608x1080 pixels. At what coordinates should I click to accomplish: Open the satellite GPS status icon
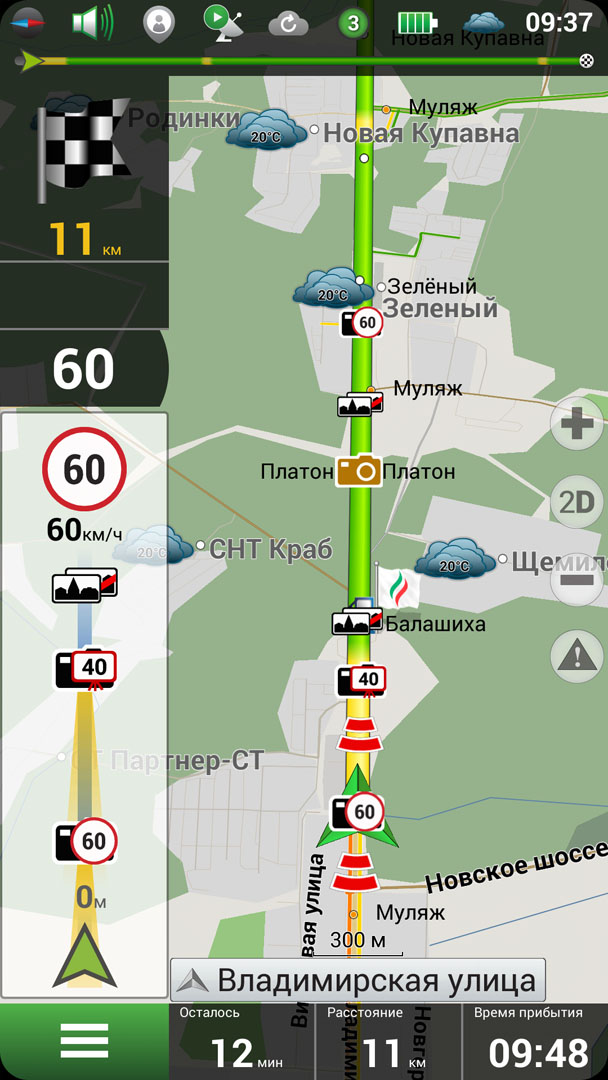click(x=221, y=22)
